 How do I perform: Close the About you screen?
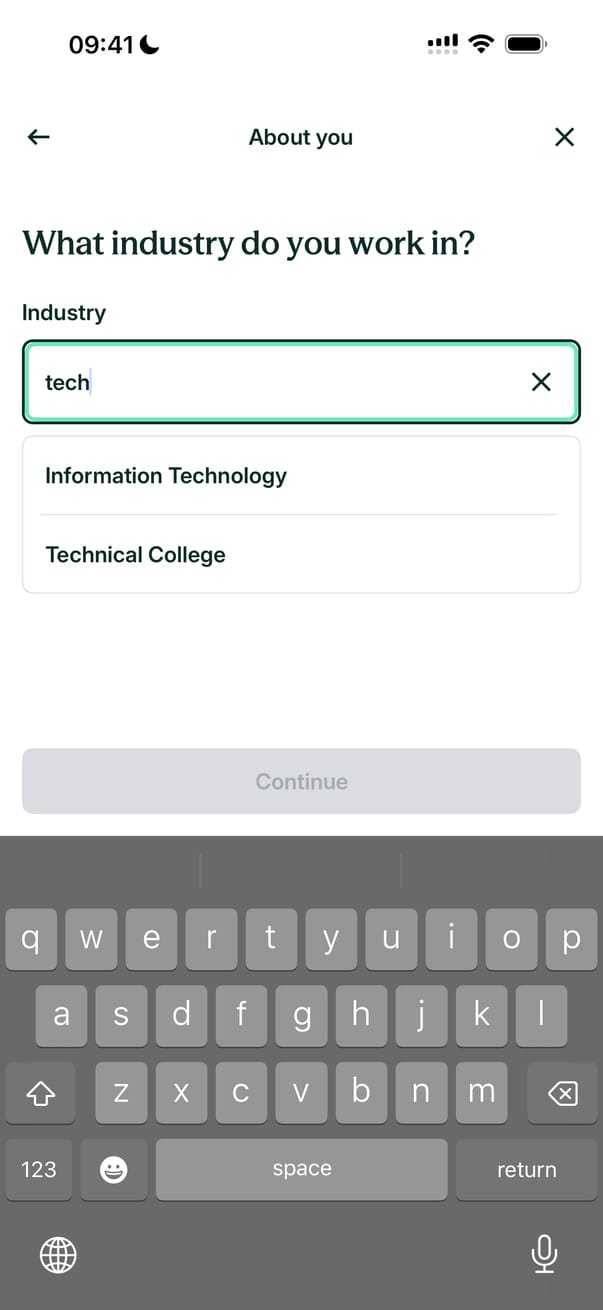[x=564, y=137]
